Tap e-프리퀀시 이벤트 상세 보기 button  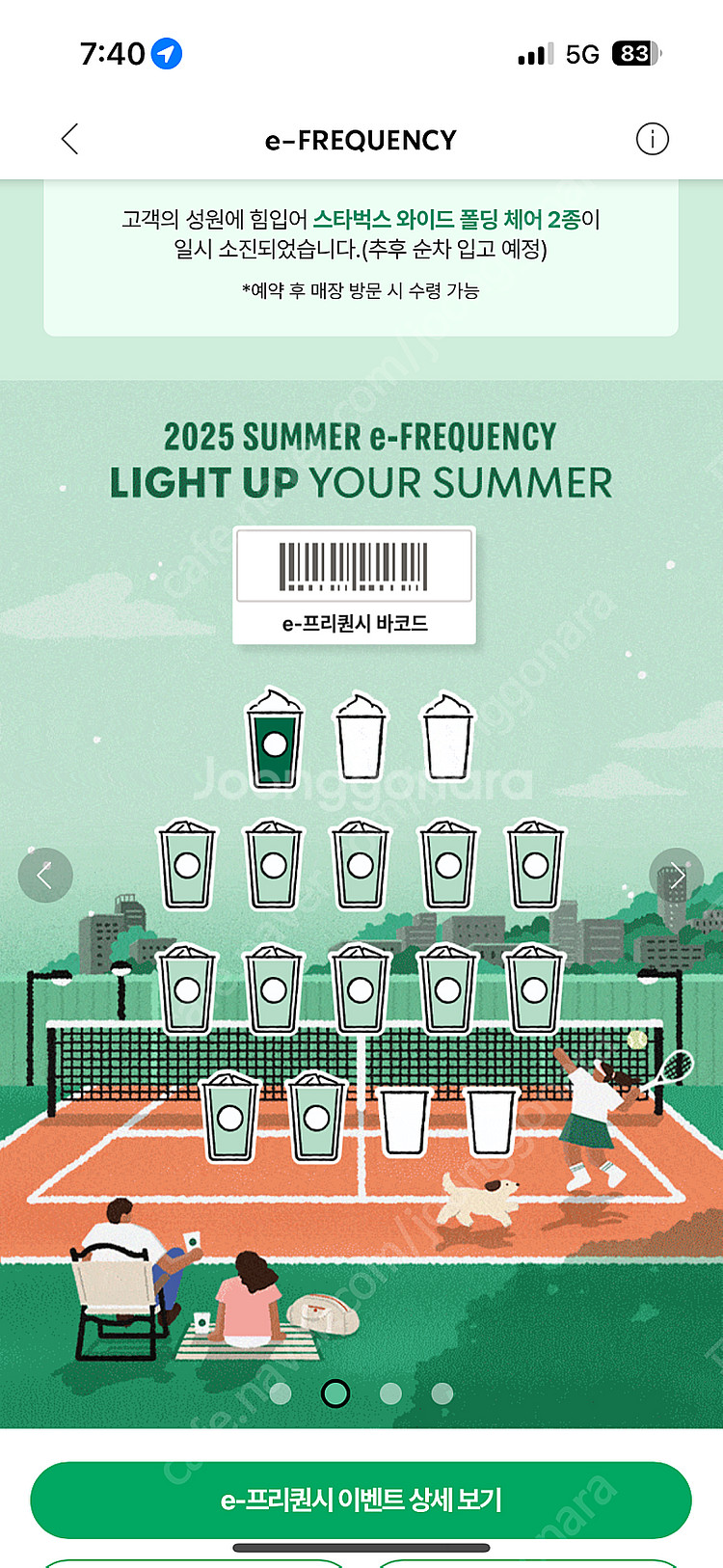(361, 1500)
